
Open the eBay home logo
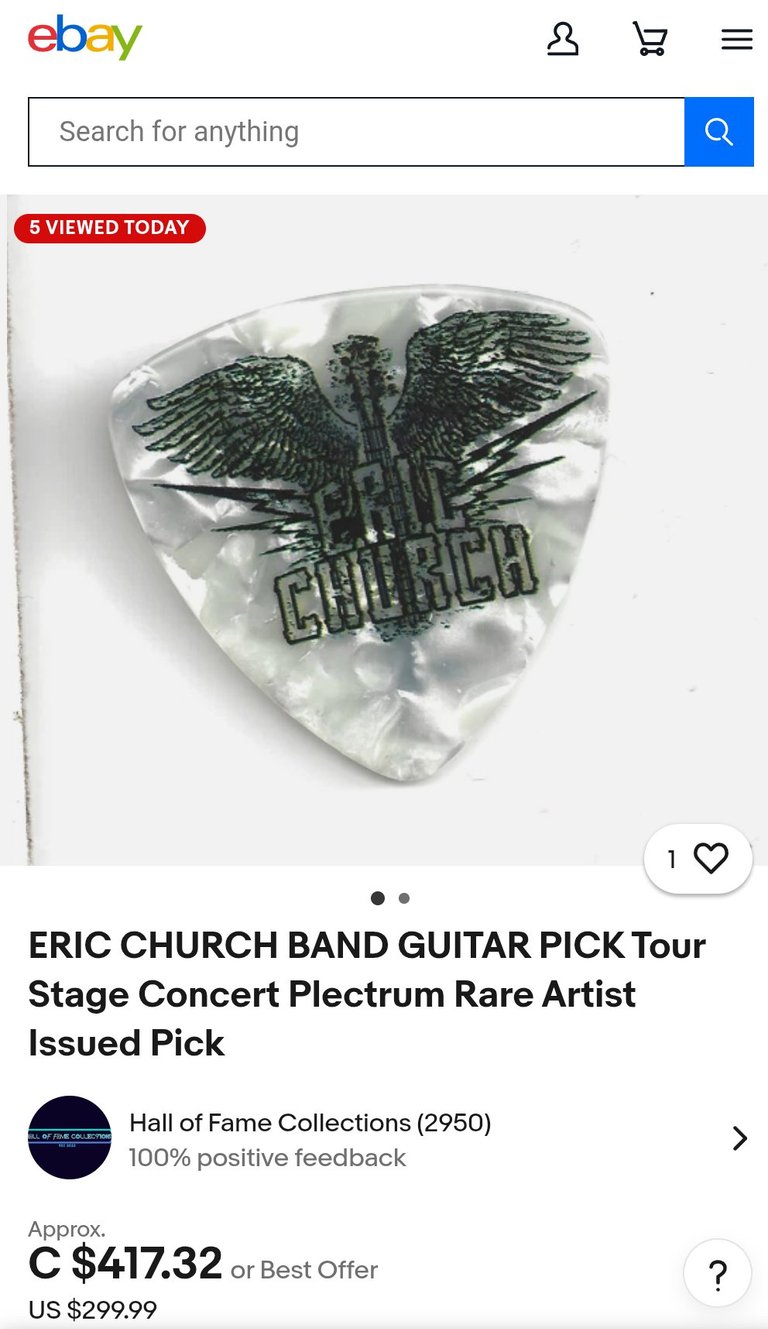(85, 38)
